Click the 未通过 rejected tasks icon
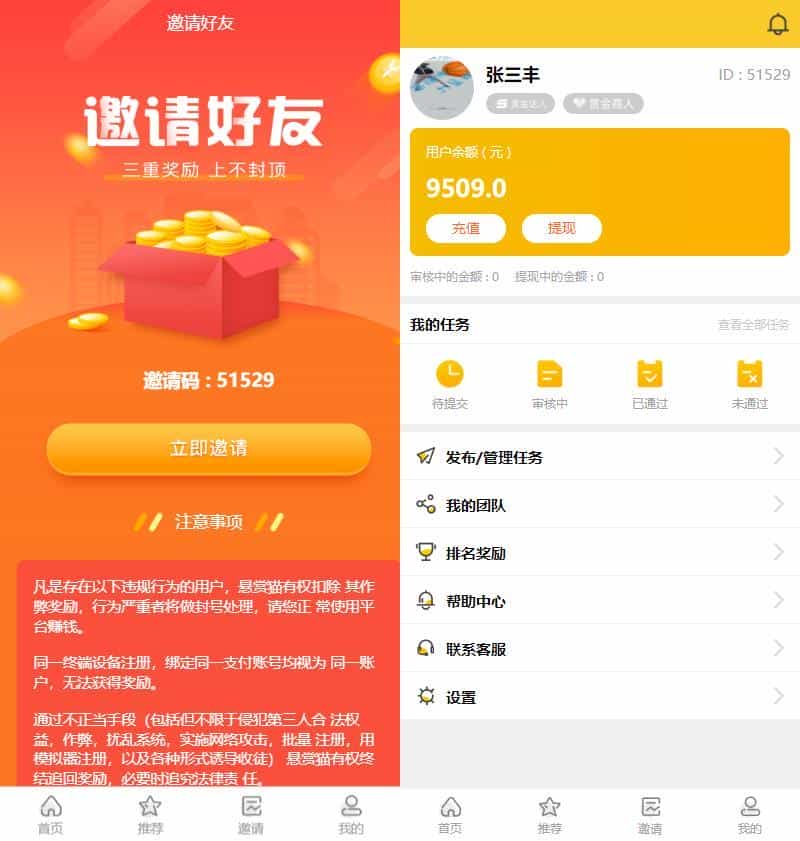This screenshot has width=800, height=841. click(x=749, y=375)
